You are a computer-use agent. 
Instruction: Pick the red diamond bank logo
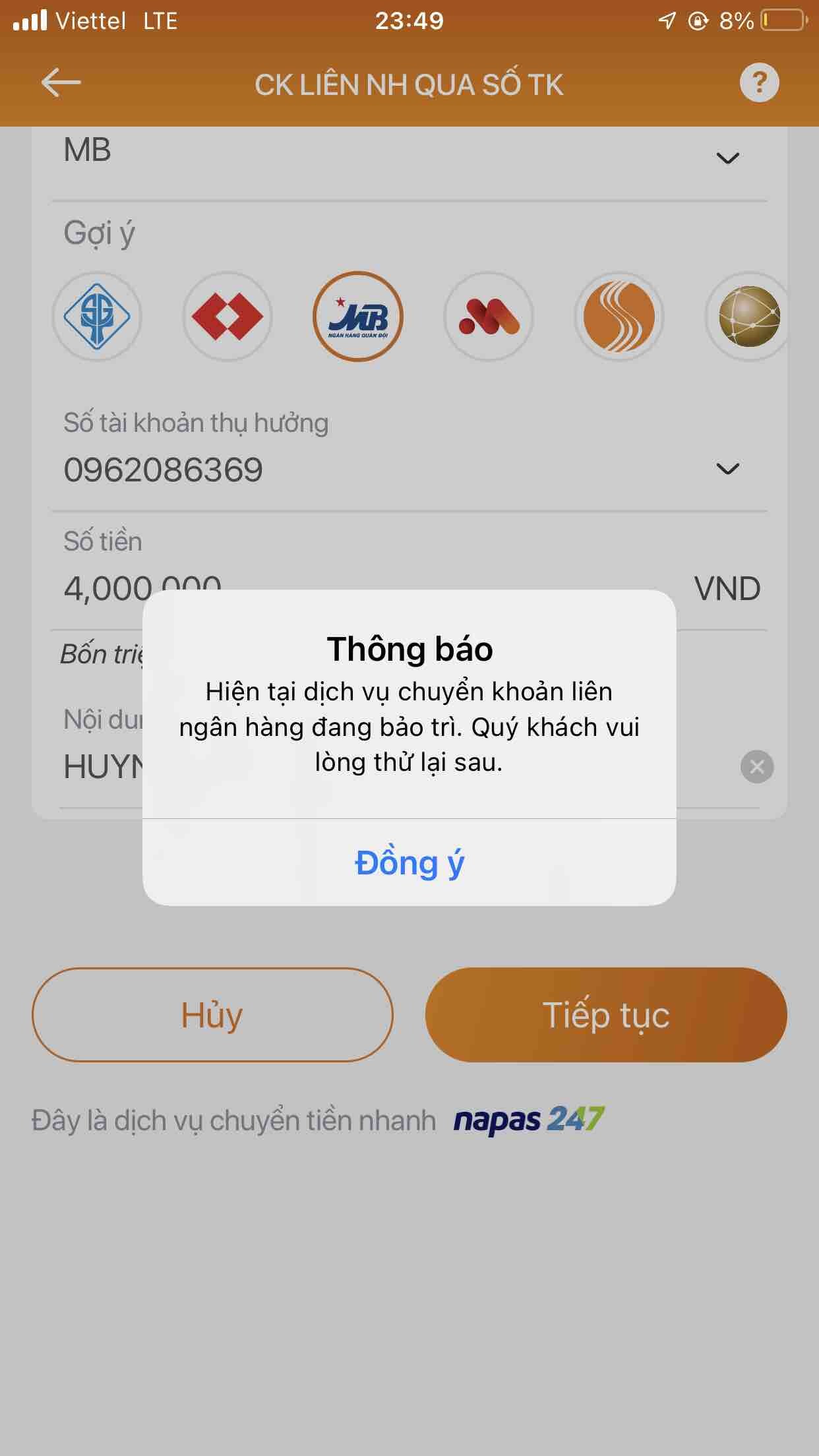pos(228,317)
